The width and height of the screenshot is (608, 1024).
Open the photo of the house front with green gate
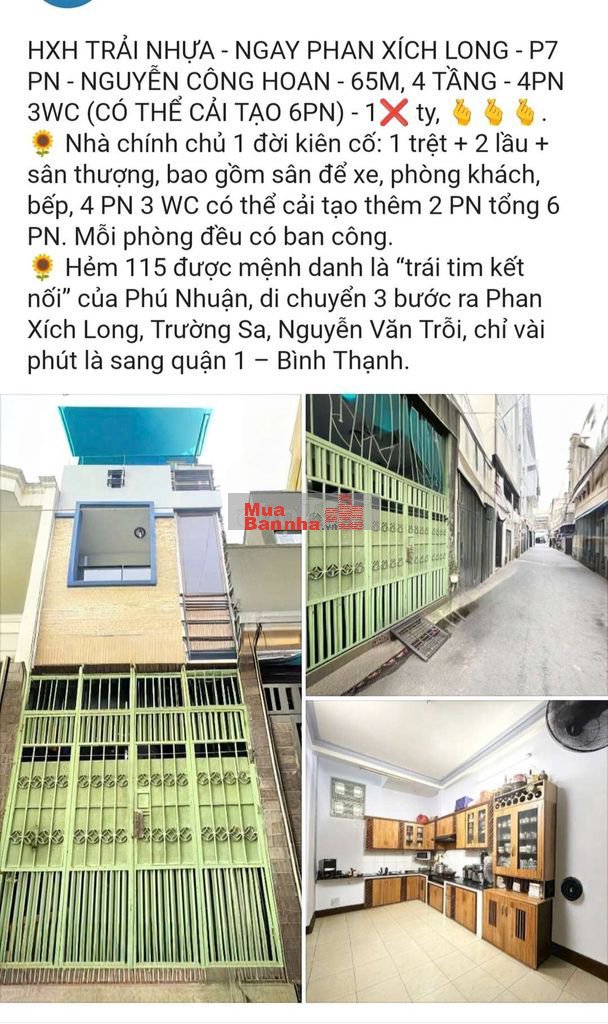pyautogui.click(x=150, y=700)
